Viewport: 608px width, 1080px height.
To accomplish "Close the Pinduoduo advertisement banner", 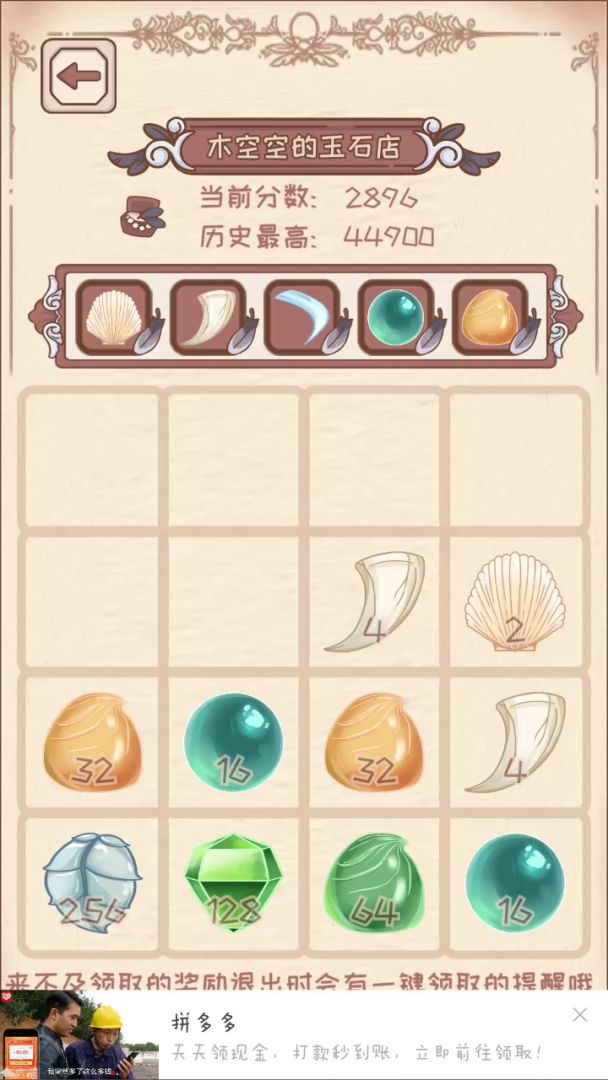I will tap(580, 1015).
